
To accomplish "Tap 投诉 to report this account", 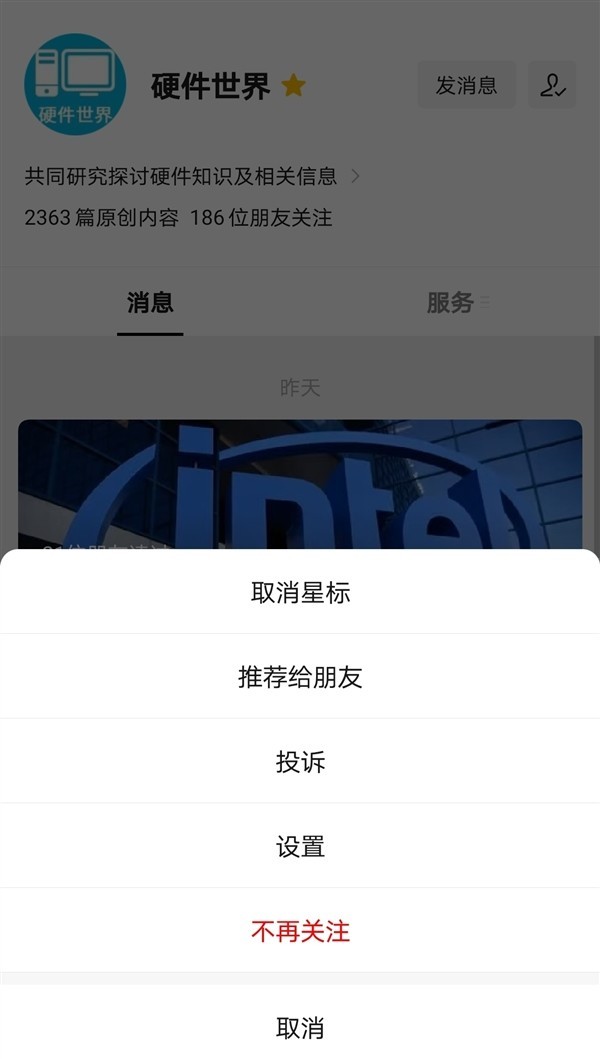I will [300, 762].
